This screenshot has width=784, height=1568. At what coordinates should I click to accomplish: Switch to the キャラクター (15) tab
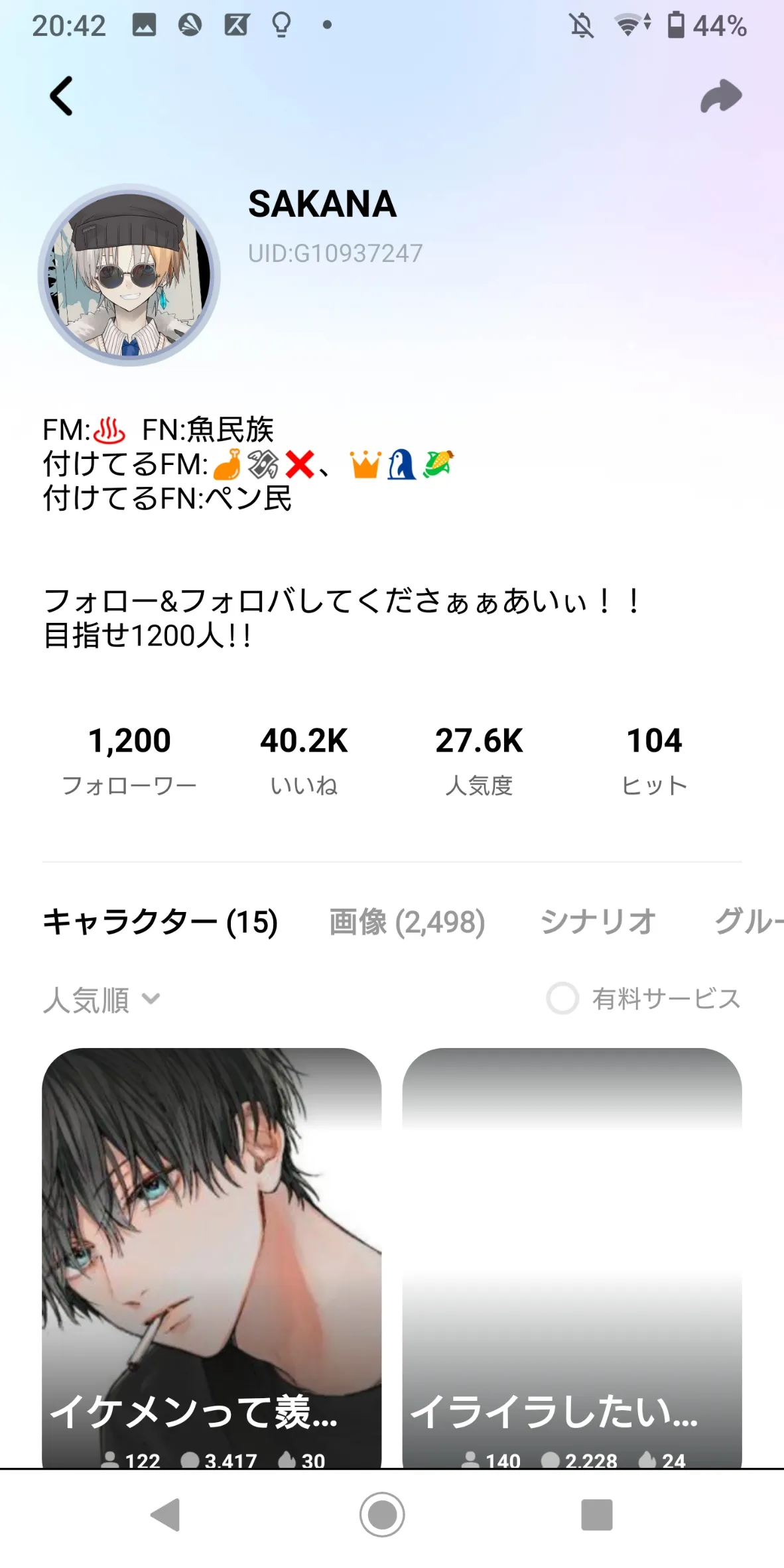click(160, 922)
